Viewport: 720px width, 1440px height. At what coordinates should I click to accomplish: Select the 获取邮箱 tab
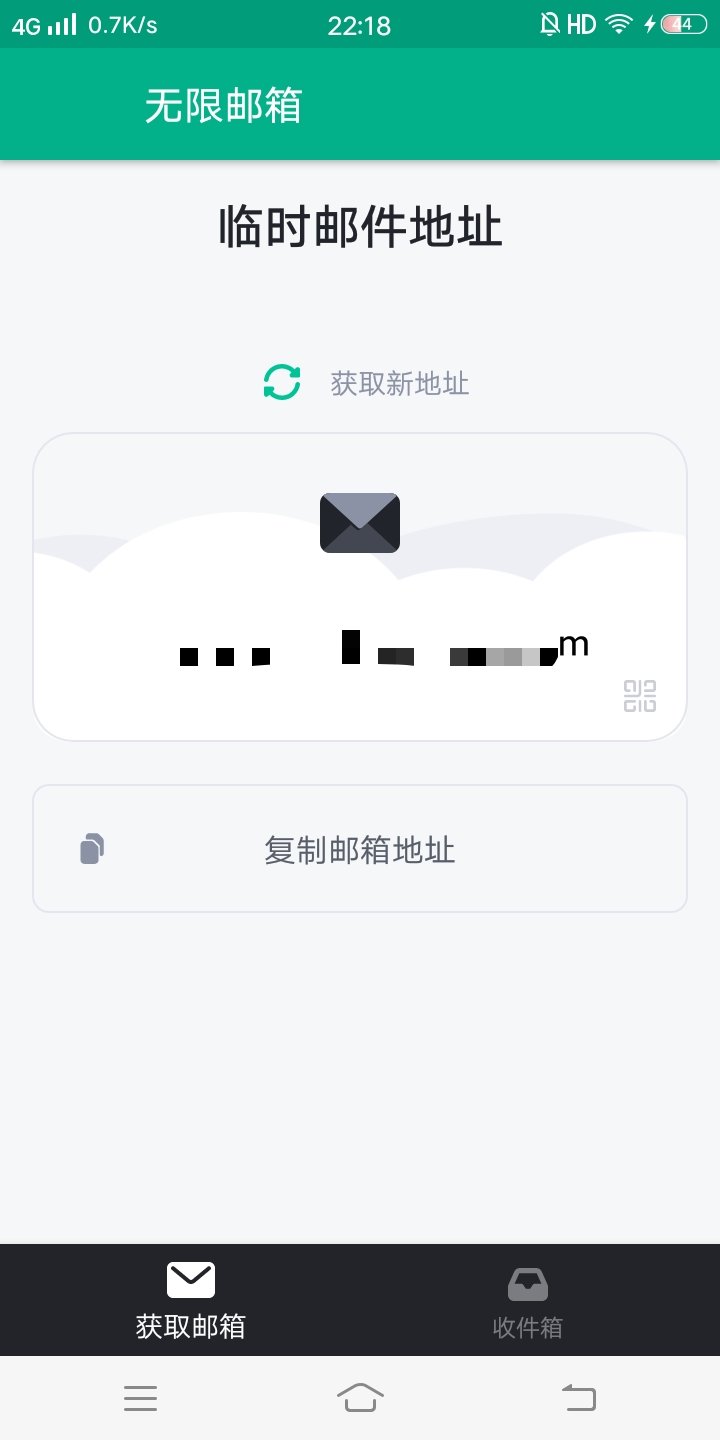(189, 1300)
